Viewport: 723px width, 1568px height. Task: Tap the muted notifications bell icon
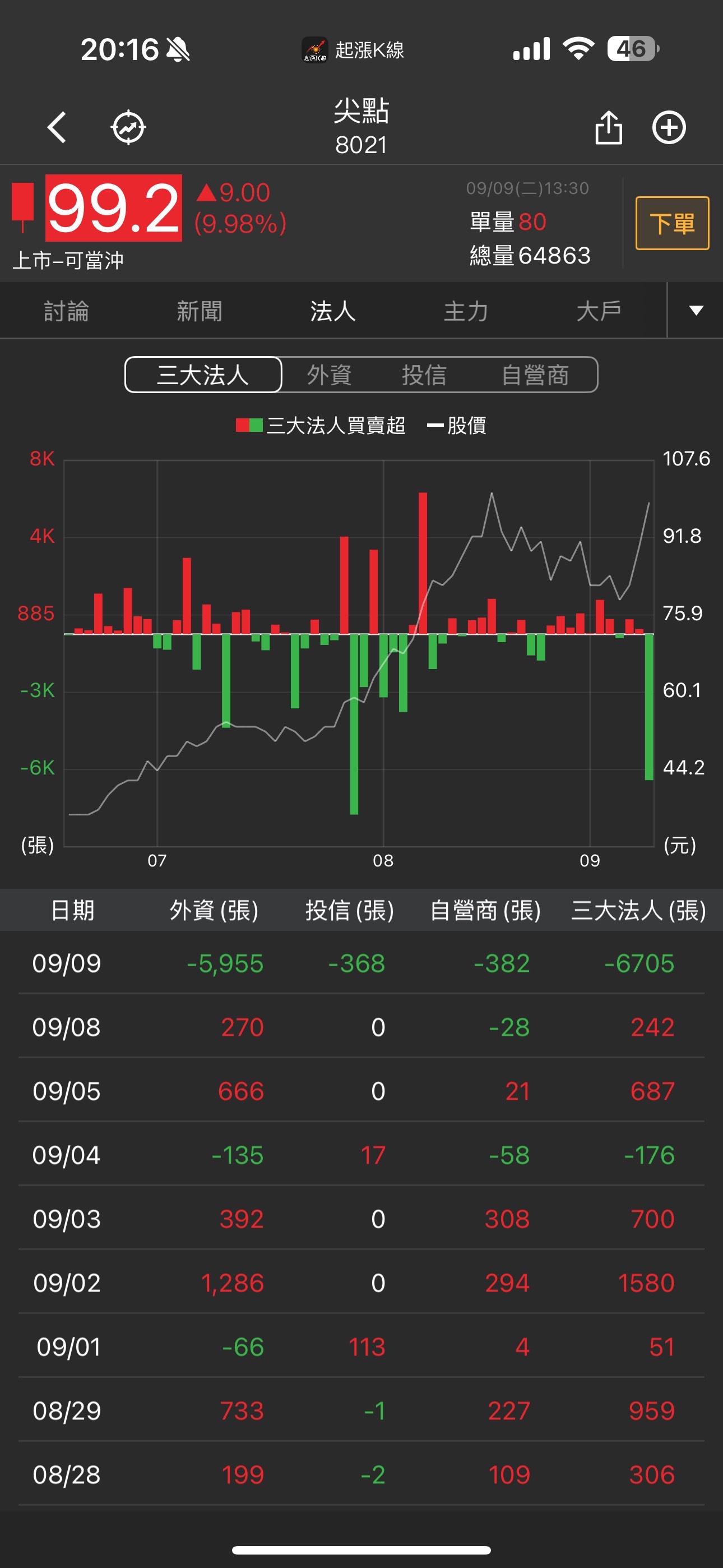tap(177, 49)
